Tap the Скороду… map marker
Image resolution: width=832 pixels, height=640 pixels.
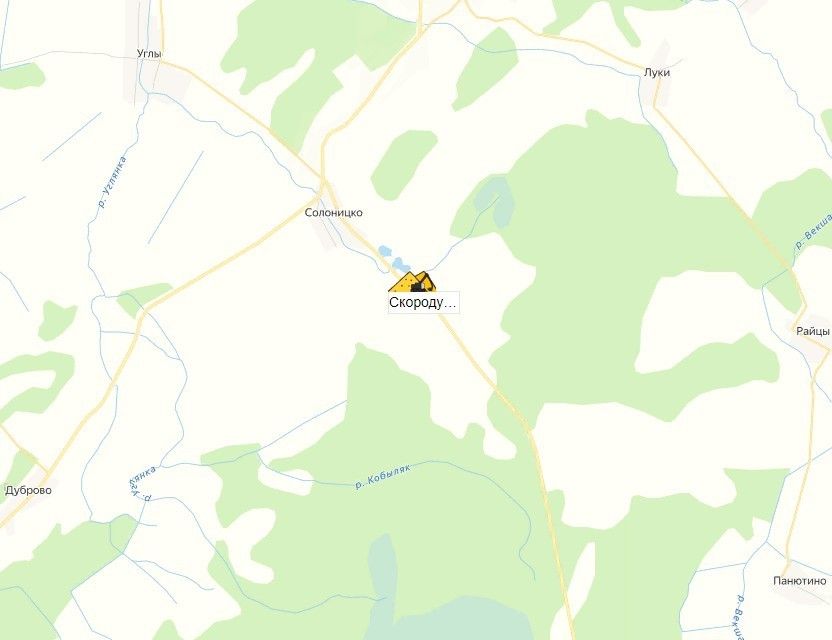pos(411,283)
